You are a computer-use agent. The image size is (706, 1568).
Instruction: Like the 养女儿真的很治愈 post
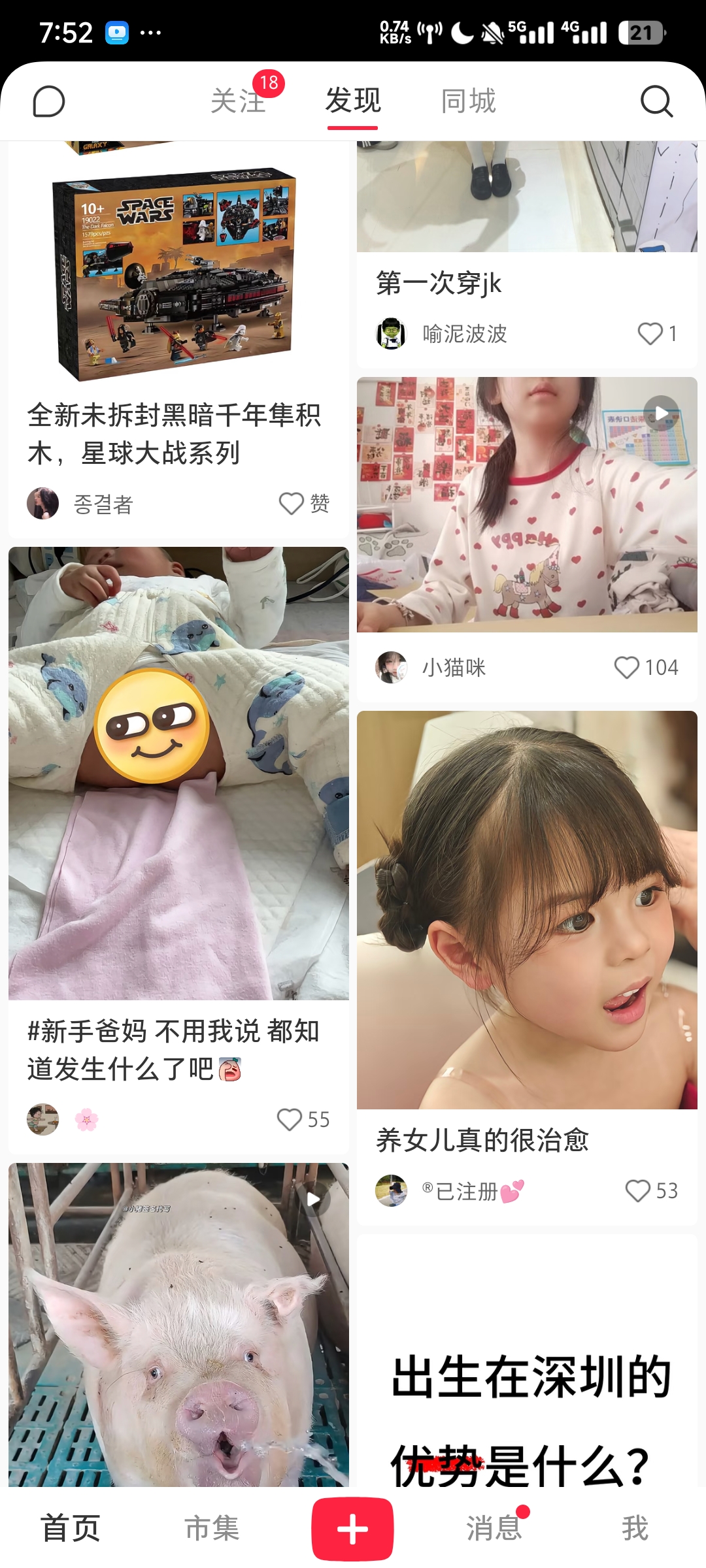click(x=637, y=1191)
